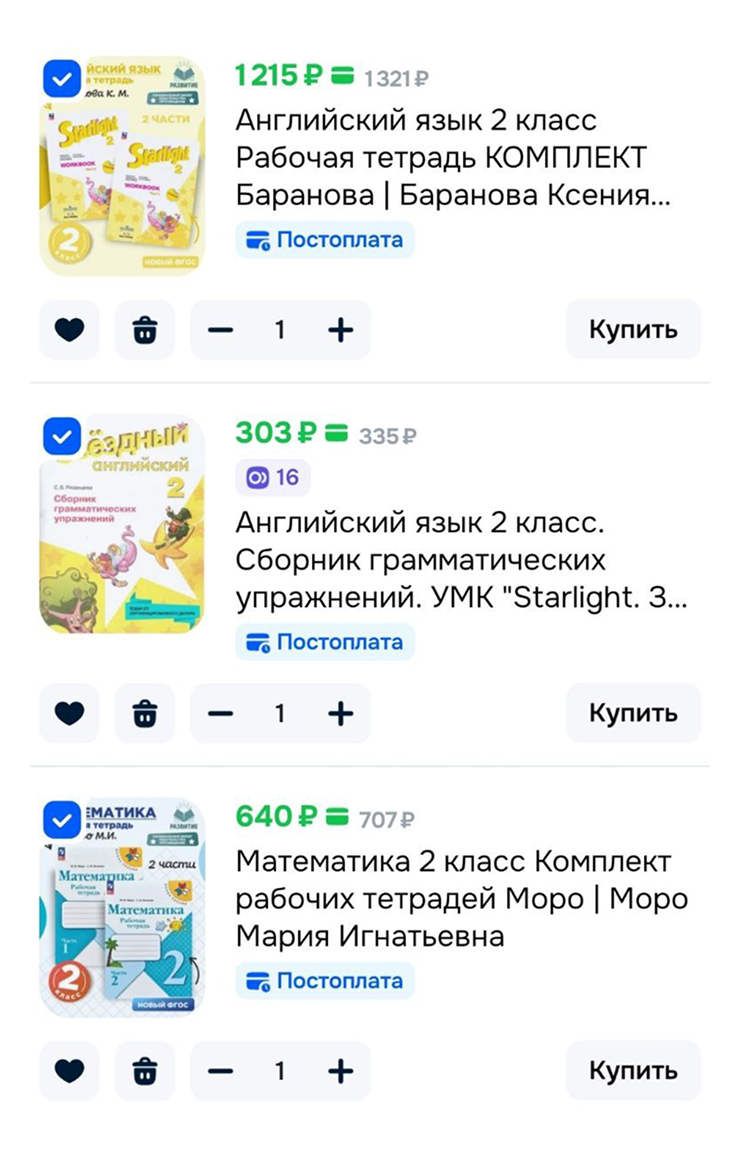Deselect the grammar exercises book checkbox
This screenshot has width=740, height=1170.
[62, 436]
